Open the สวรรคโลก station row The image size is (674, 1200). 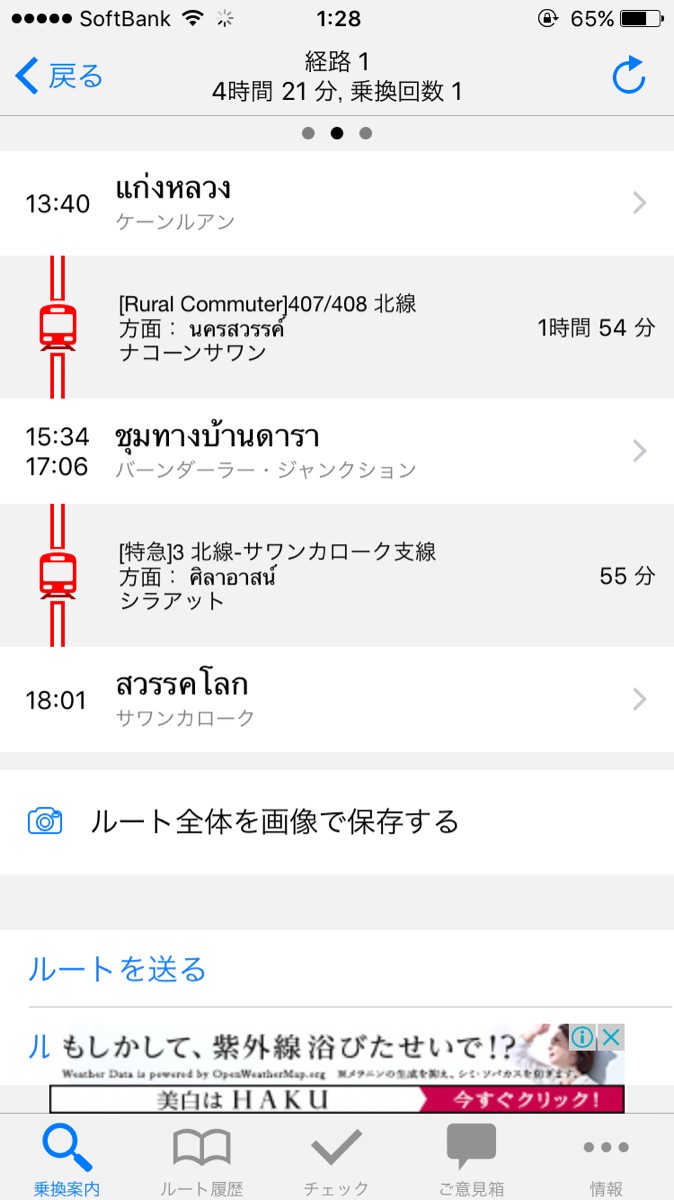click(337, 699)
